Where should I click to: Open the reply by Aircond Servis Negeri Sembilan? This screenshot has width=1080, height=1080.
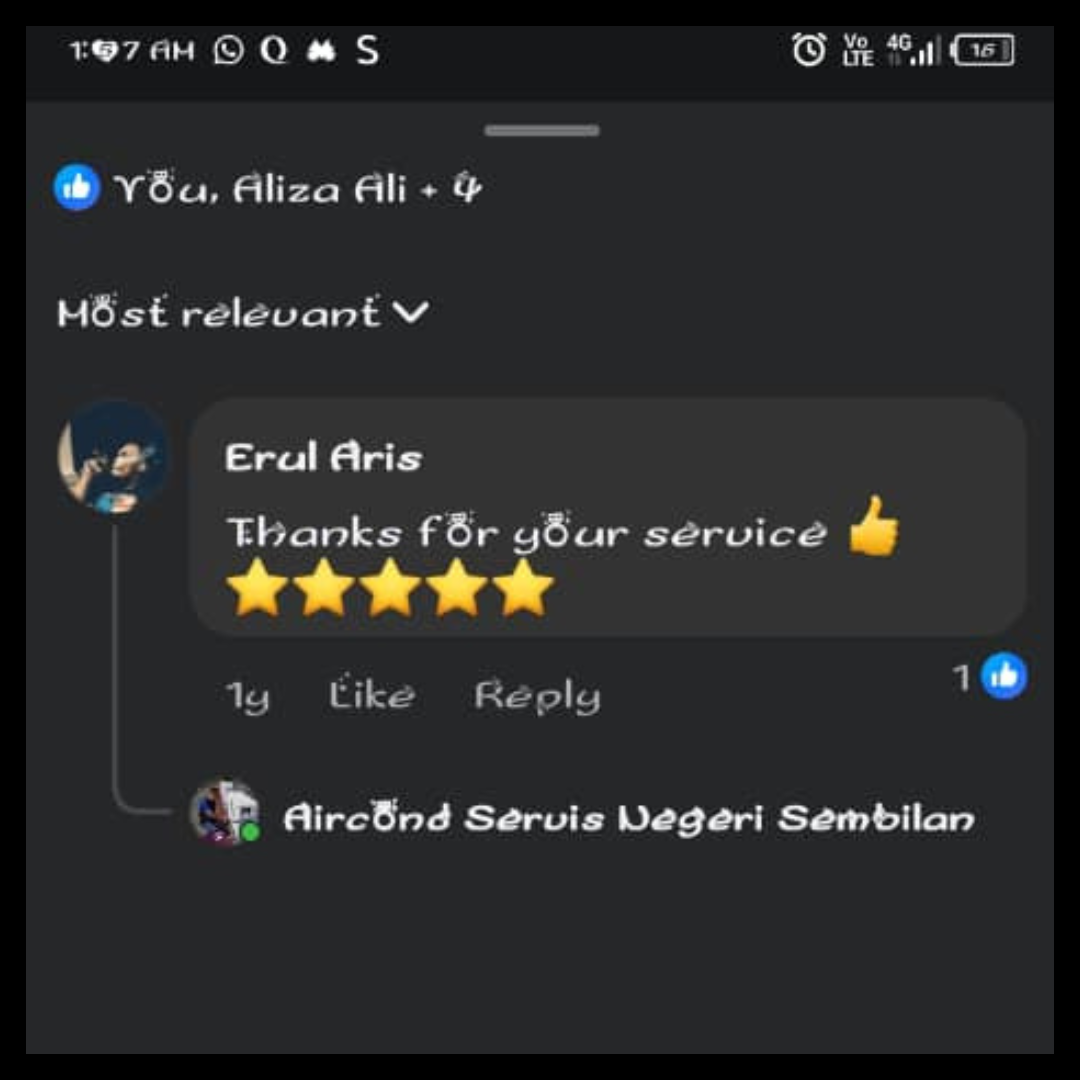[627, 818]
